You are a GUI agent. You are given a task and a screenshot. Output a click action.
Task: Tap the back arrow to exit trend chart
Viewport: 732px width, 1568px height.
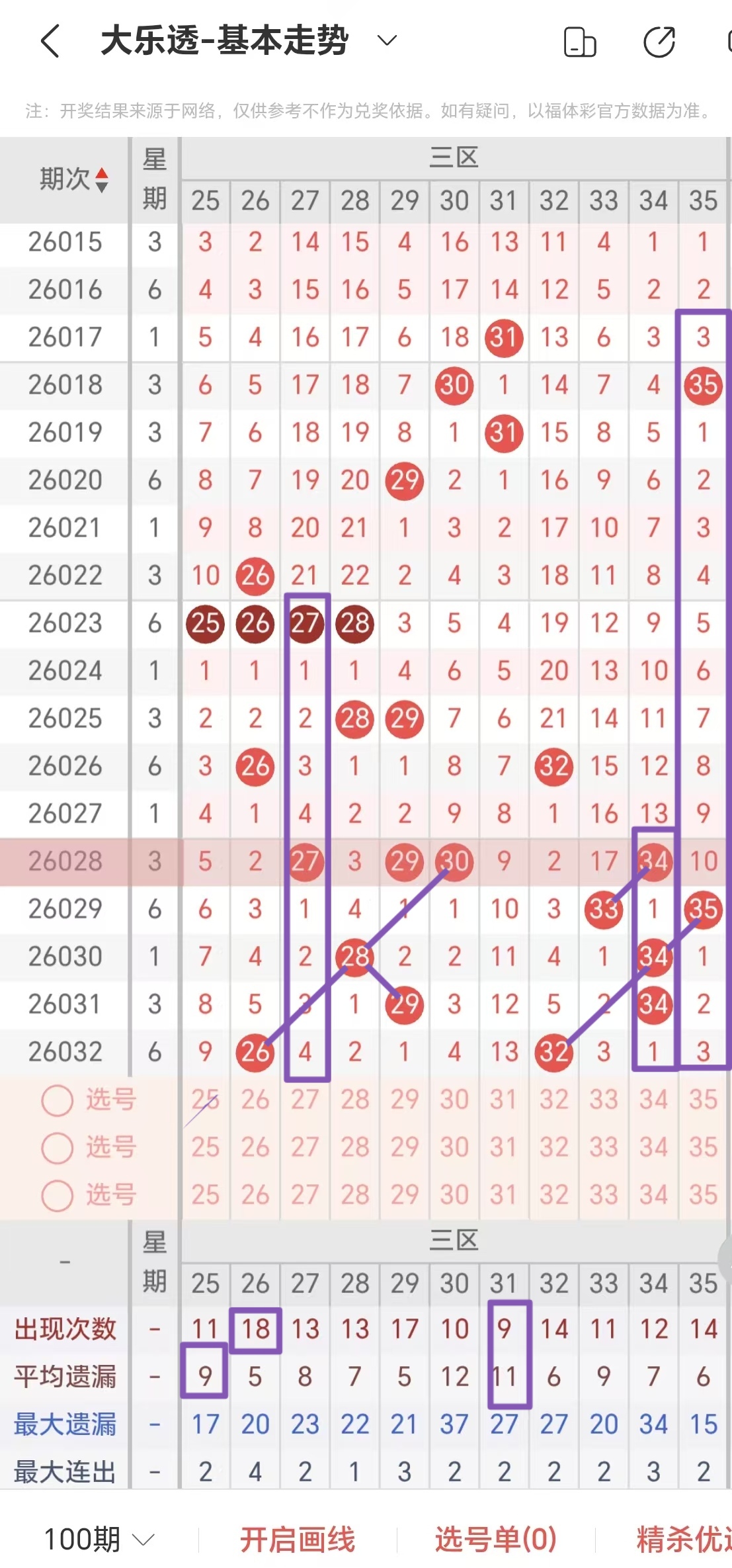50,41
